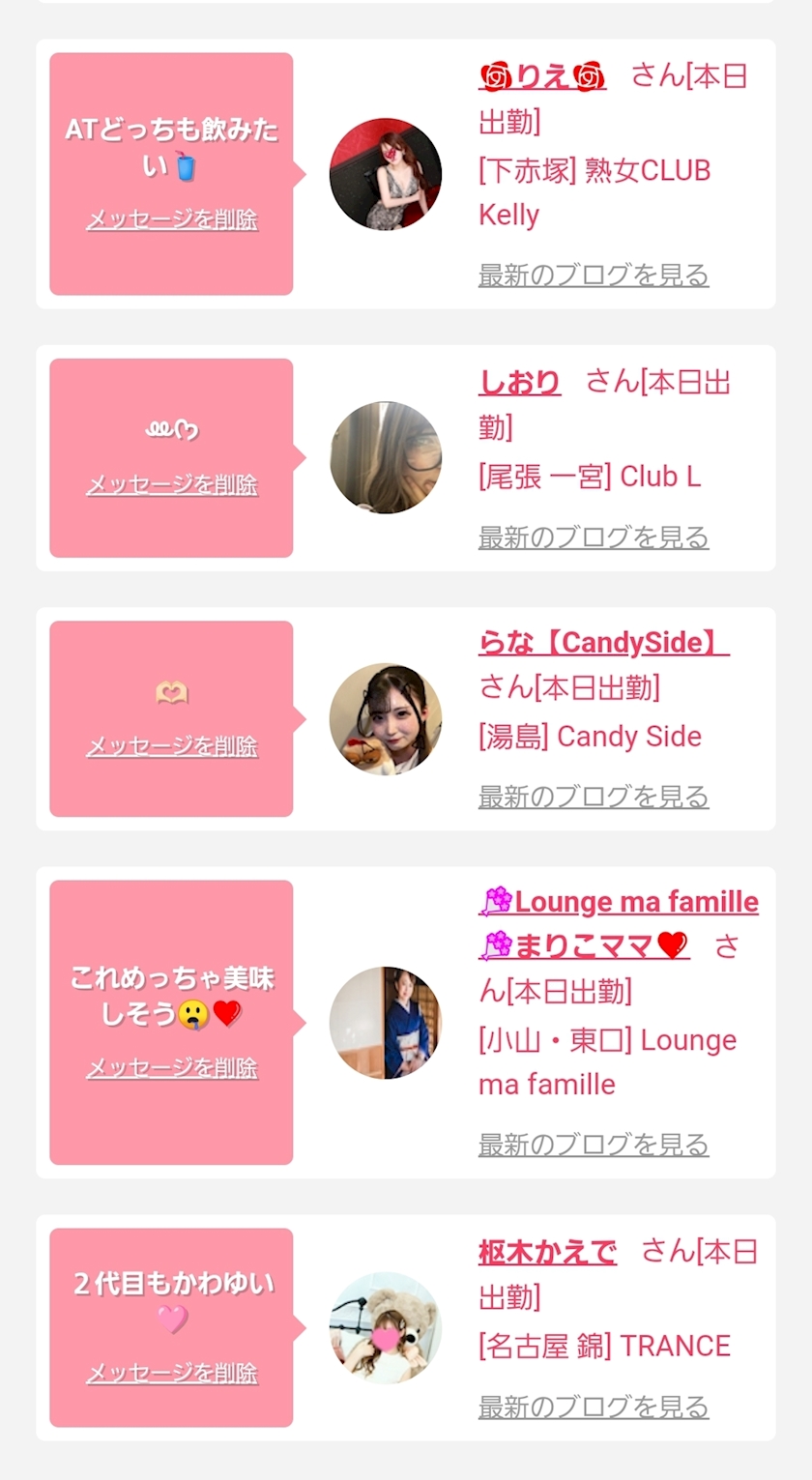Tap りえ's round profile photo
The image size is (812, 1480).
pos(386,174)
